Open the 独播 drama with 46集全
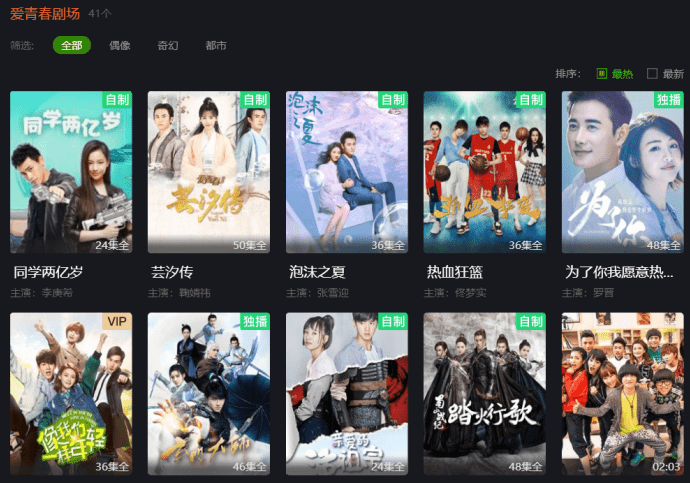The image size is (690, 483). (208, 393)
